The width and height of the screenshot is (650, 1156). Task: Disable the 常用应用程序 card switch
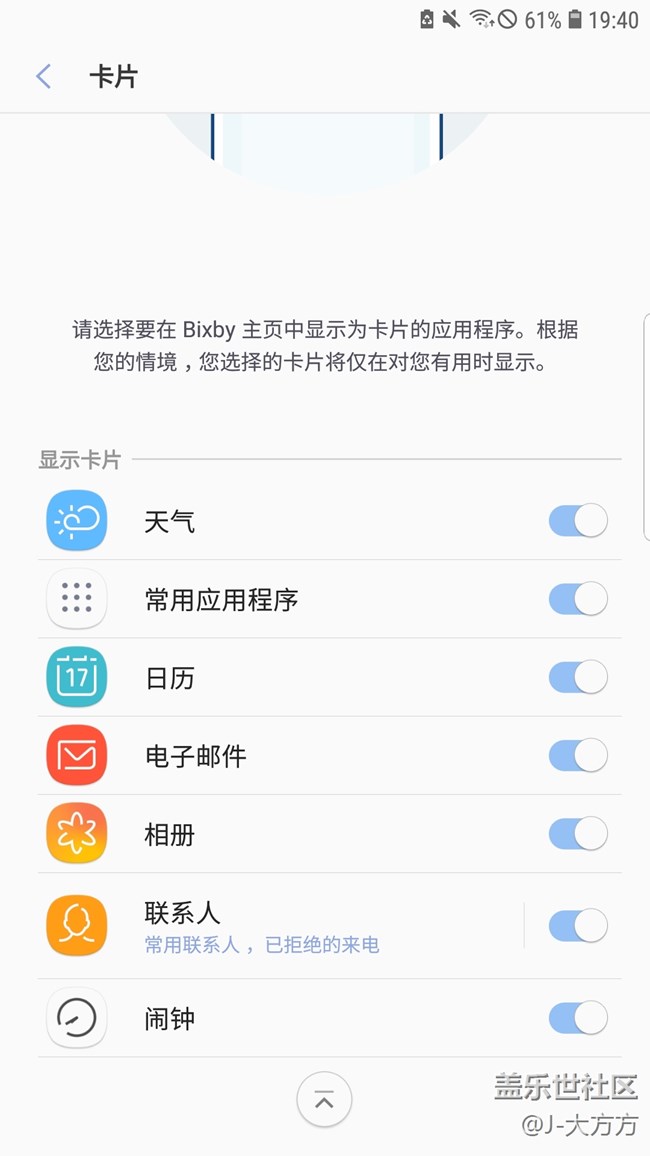pos(579,599)
